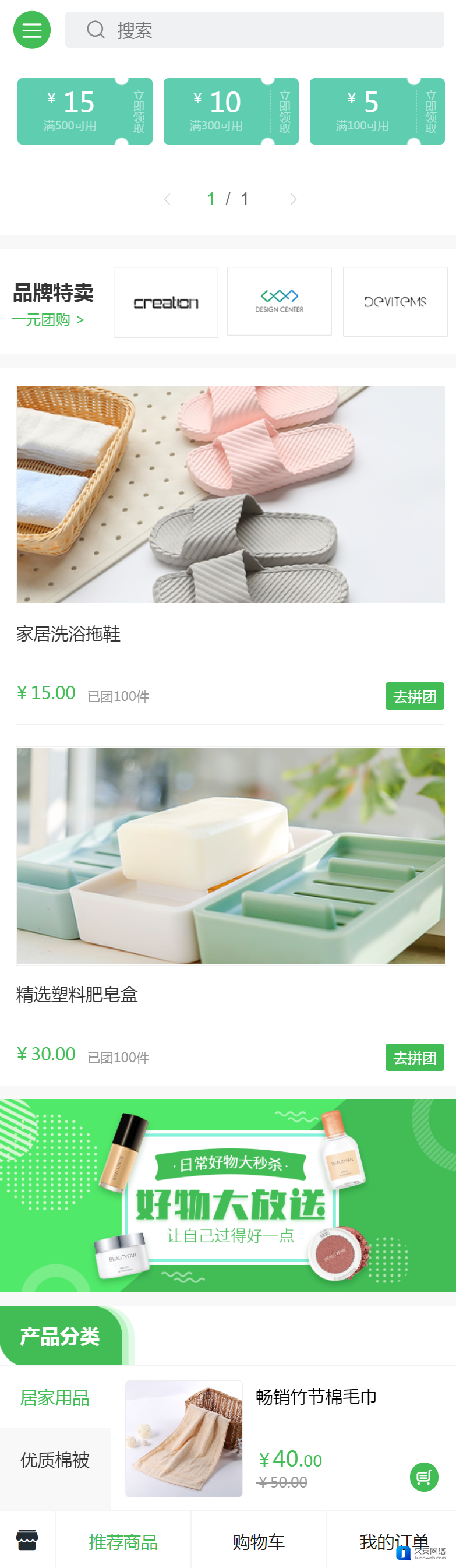
Task: Open the 畅销竹节棉毛巾 product
Action: 316,1397
